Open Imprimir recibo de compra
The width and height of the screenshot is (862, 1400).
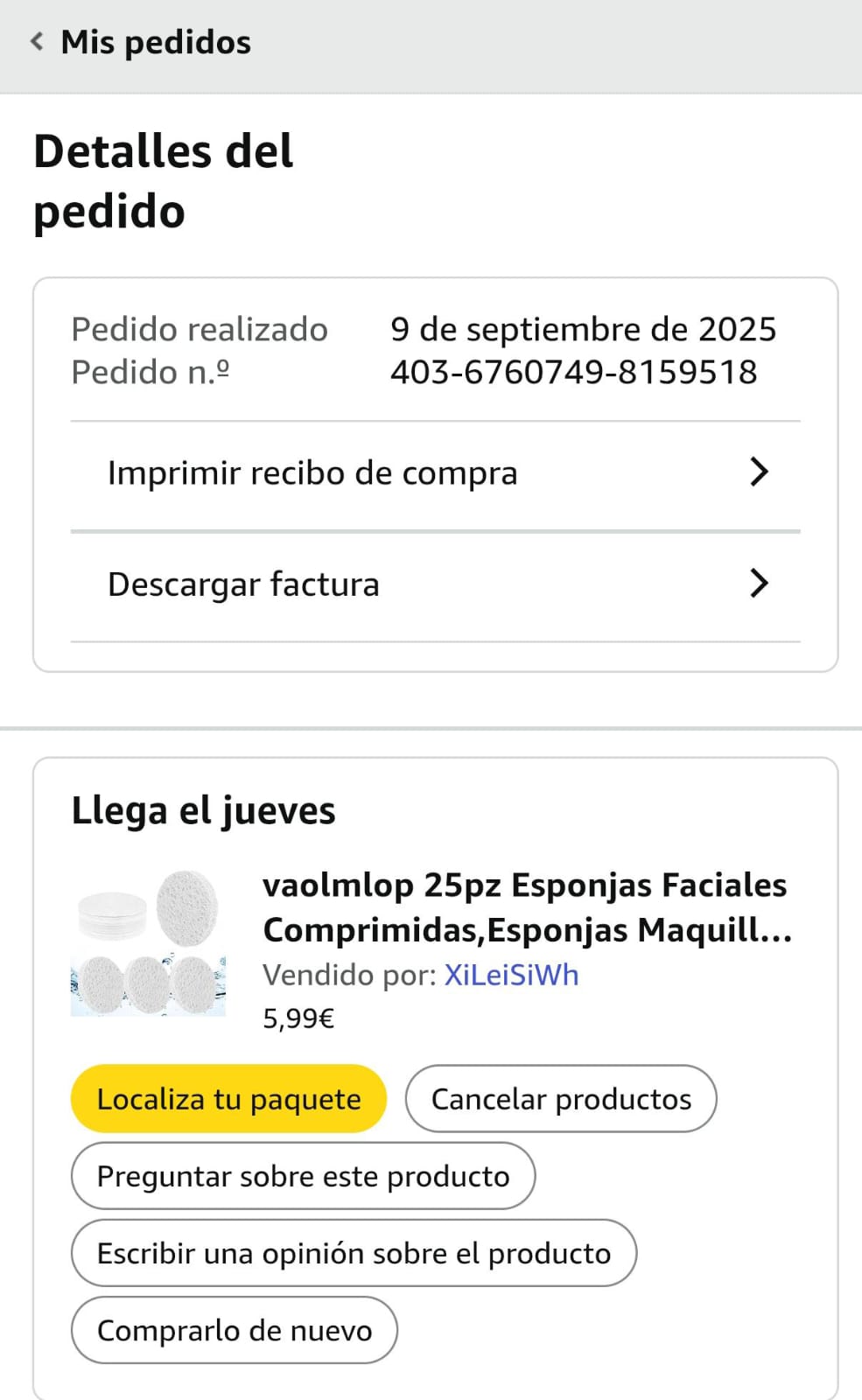[x=435, y=473]
